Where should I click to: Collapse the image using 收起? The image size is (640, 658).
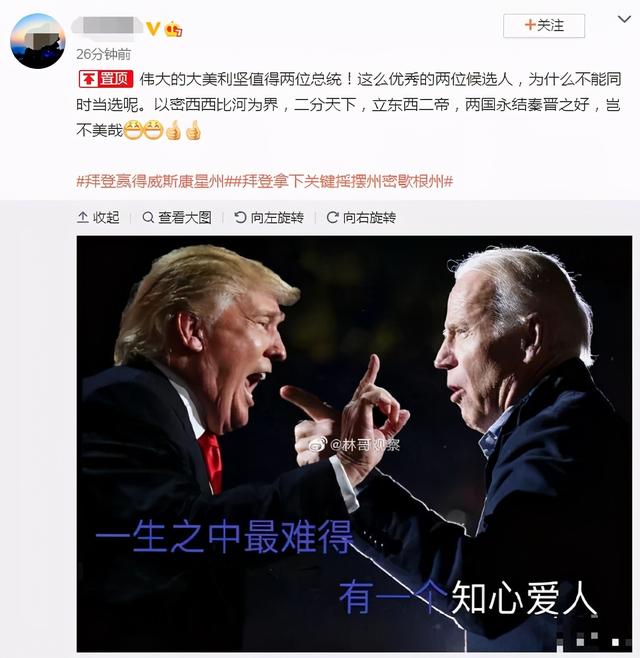[98, 217]
